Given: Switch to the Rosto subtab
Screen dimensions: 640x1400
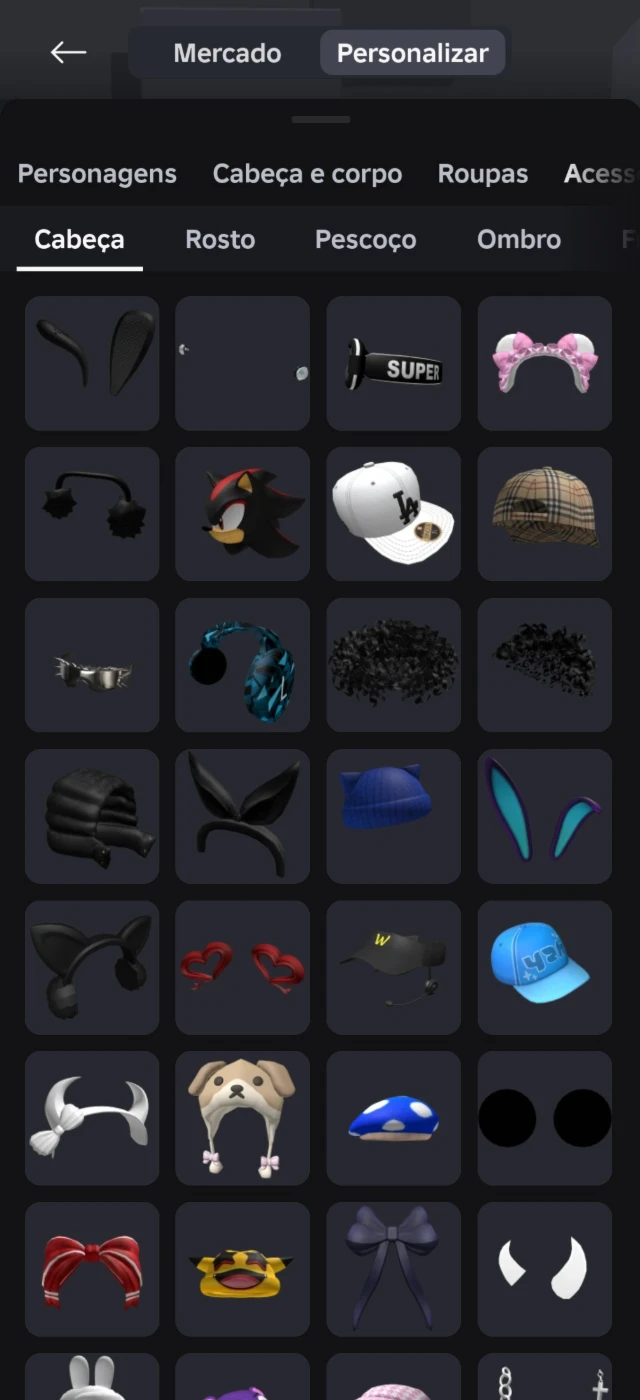Looking at the screenshot, I should tap(220, 240).
